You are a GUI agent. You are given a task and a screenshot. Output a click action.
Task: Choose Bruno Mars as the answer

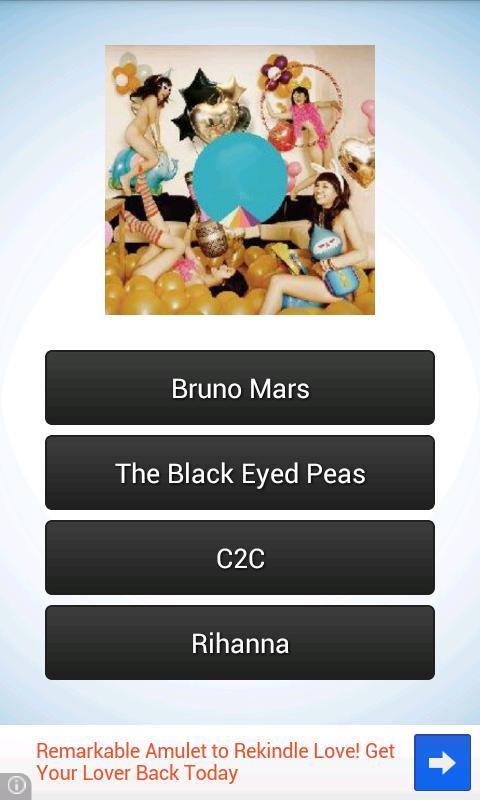coord(240,387)
